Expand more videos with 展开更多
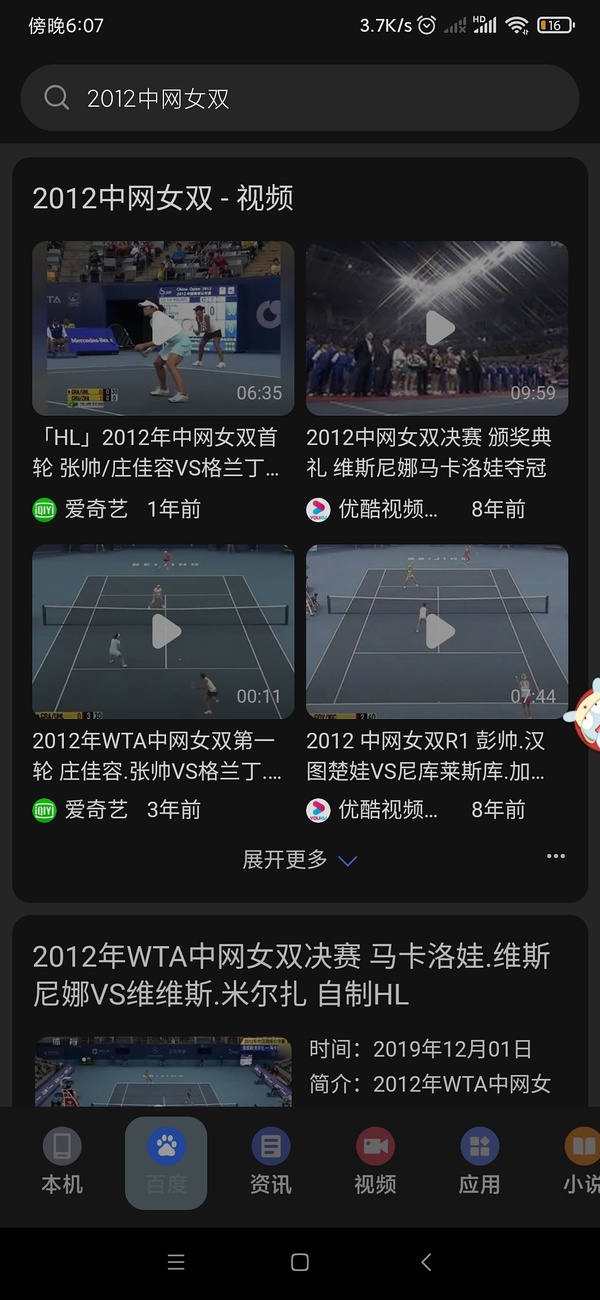This screenshot has height=1300, width=600. click(x=299, y=859)
